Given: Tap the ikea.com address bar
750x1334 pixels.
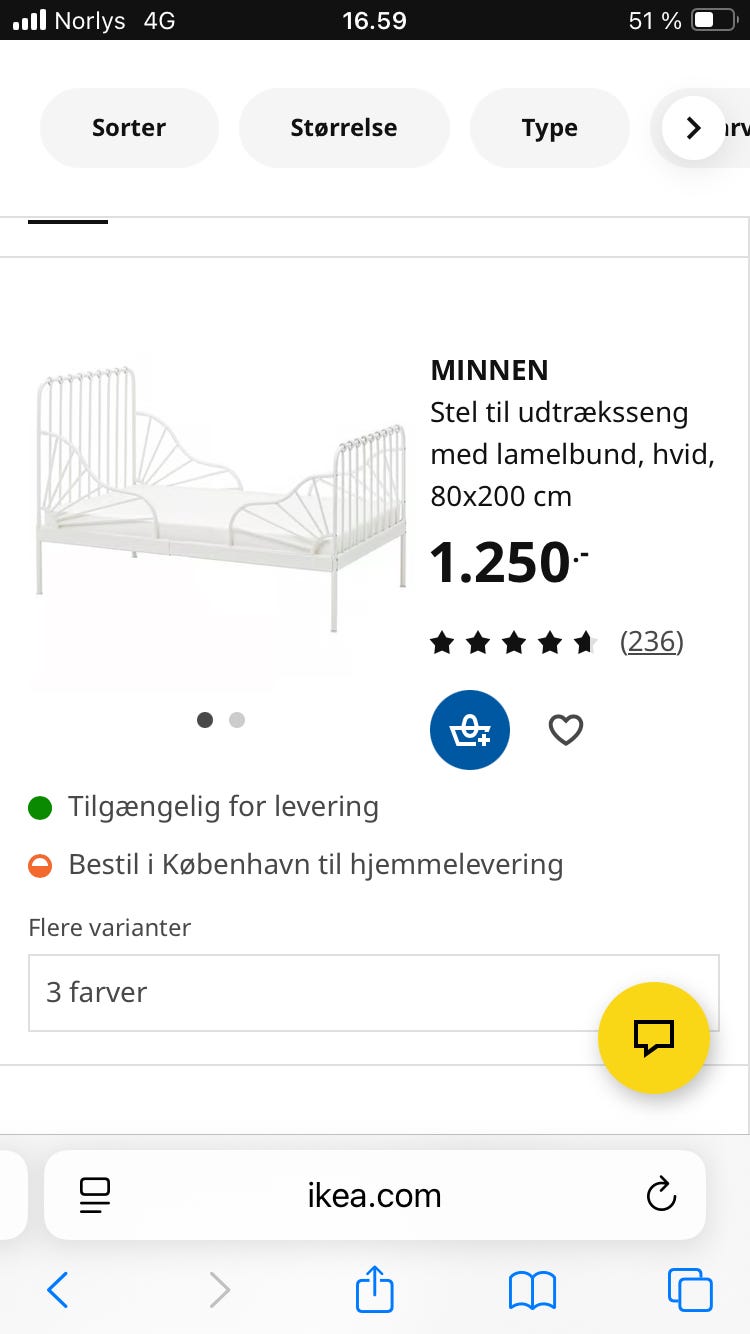Looking at the screenshot, I should (374, 1195).
